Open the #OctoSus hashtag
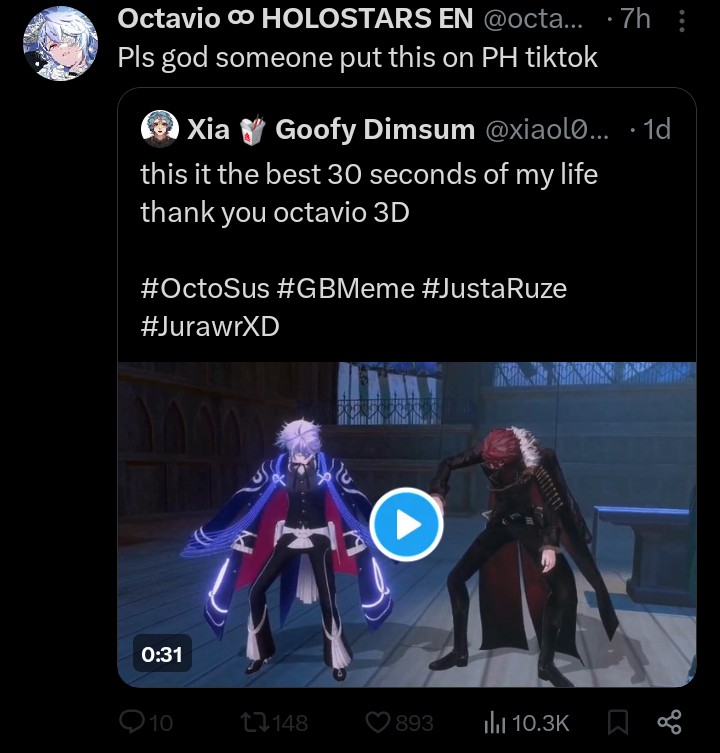The height and width of the screenshot is (753, 720). 205,289
